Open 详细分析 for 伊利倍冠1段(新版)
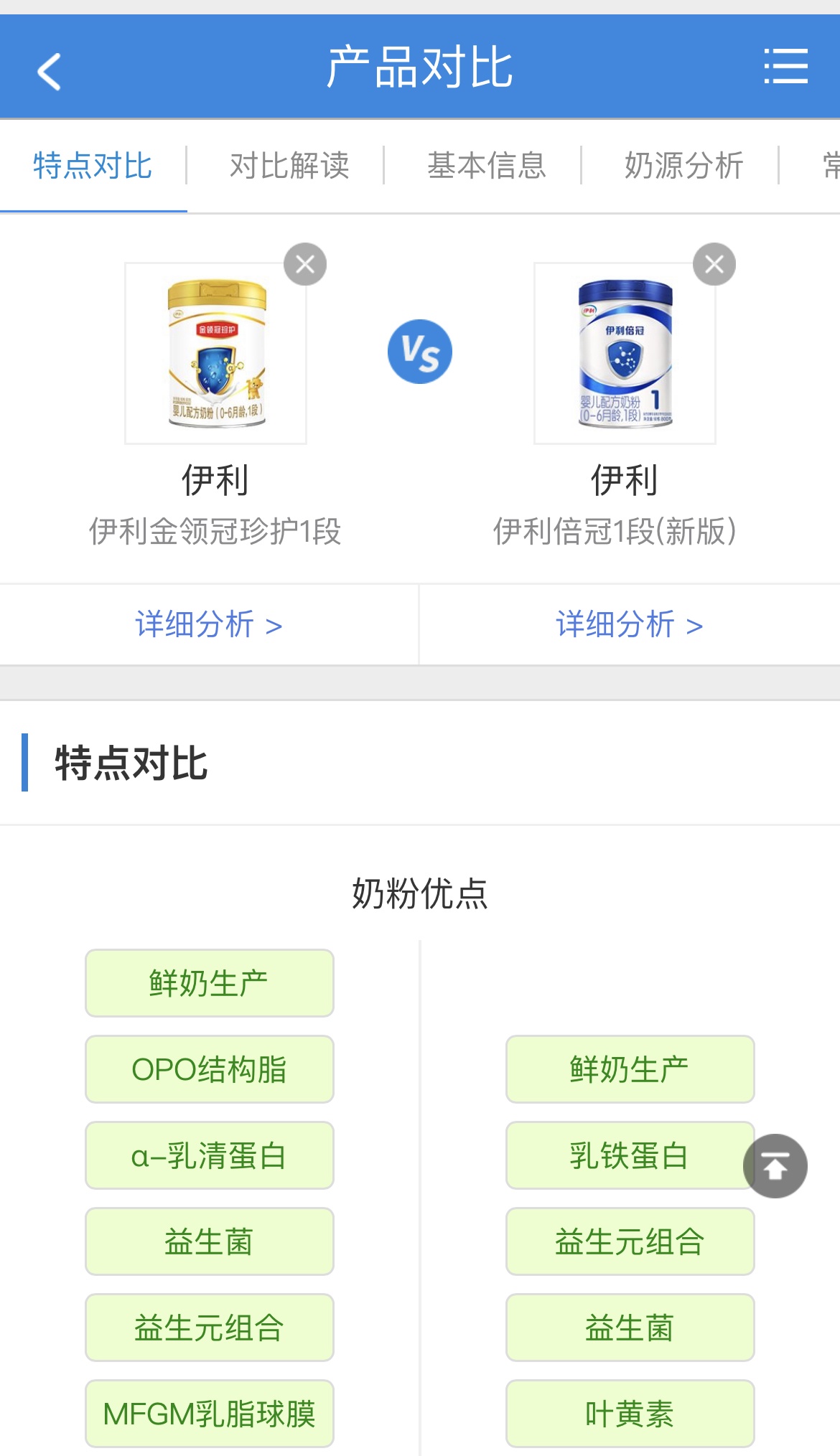 tap(629, 624)
